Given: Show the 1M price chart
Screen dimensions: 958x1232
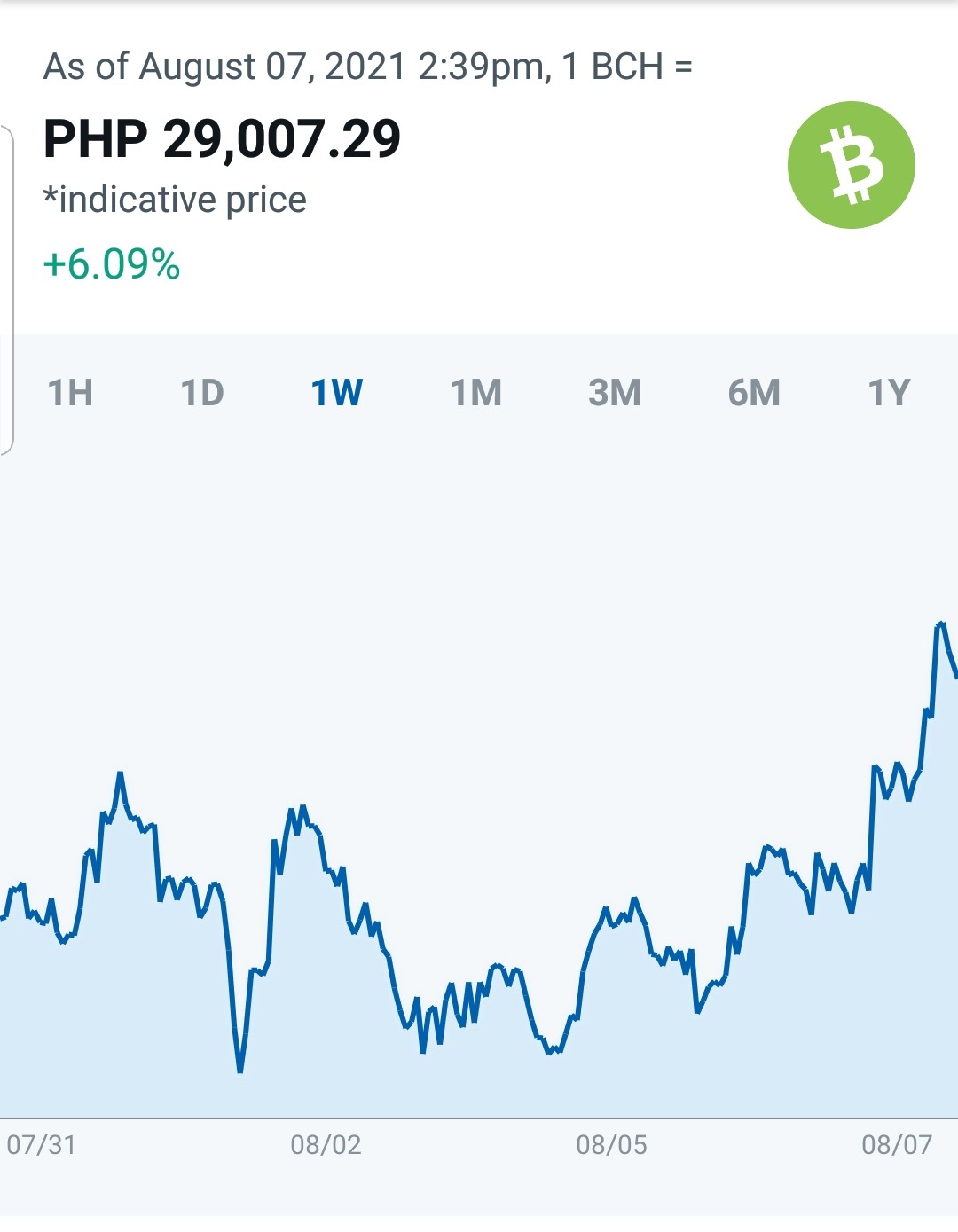Looking at the screenshot, I should [x=476, y=393].
